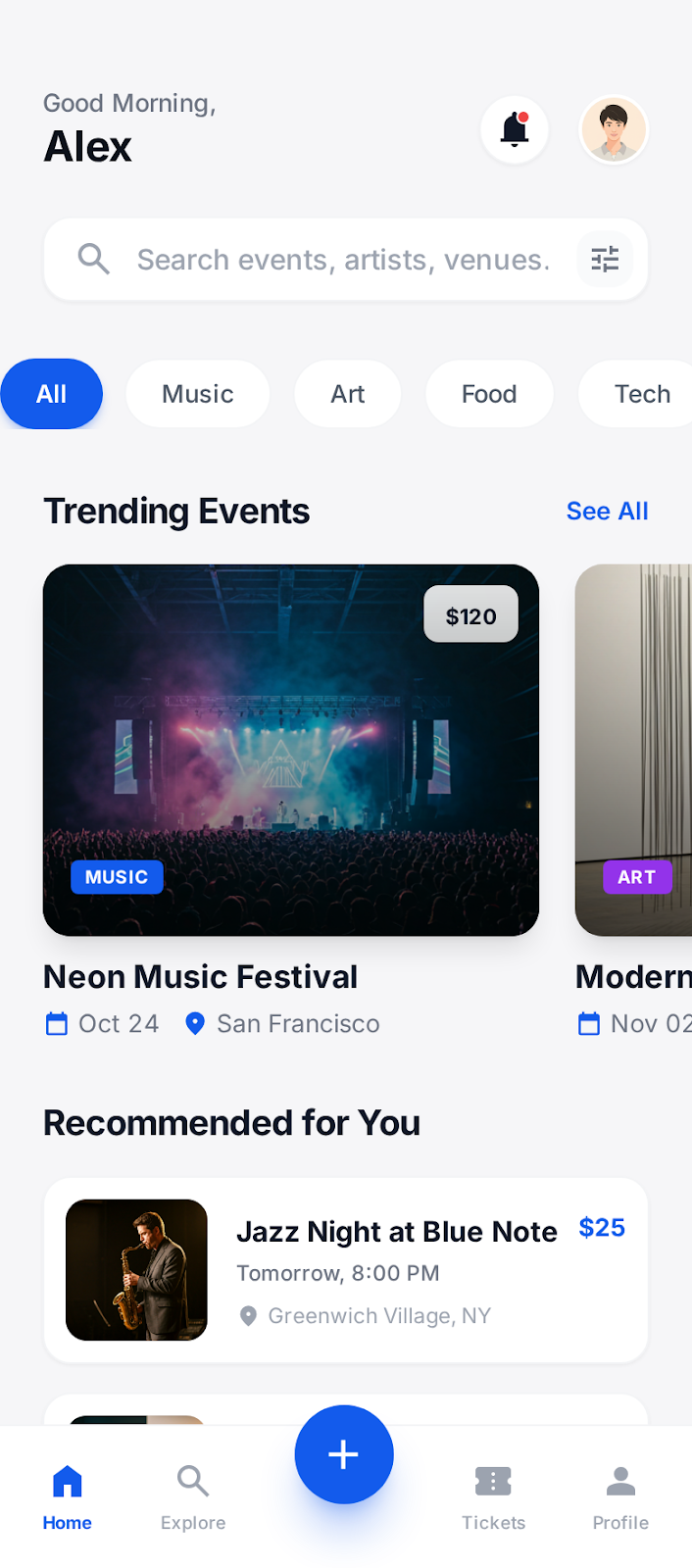
Task: Open the search filter options
Action: tap(605, 260)
